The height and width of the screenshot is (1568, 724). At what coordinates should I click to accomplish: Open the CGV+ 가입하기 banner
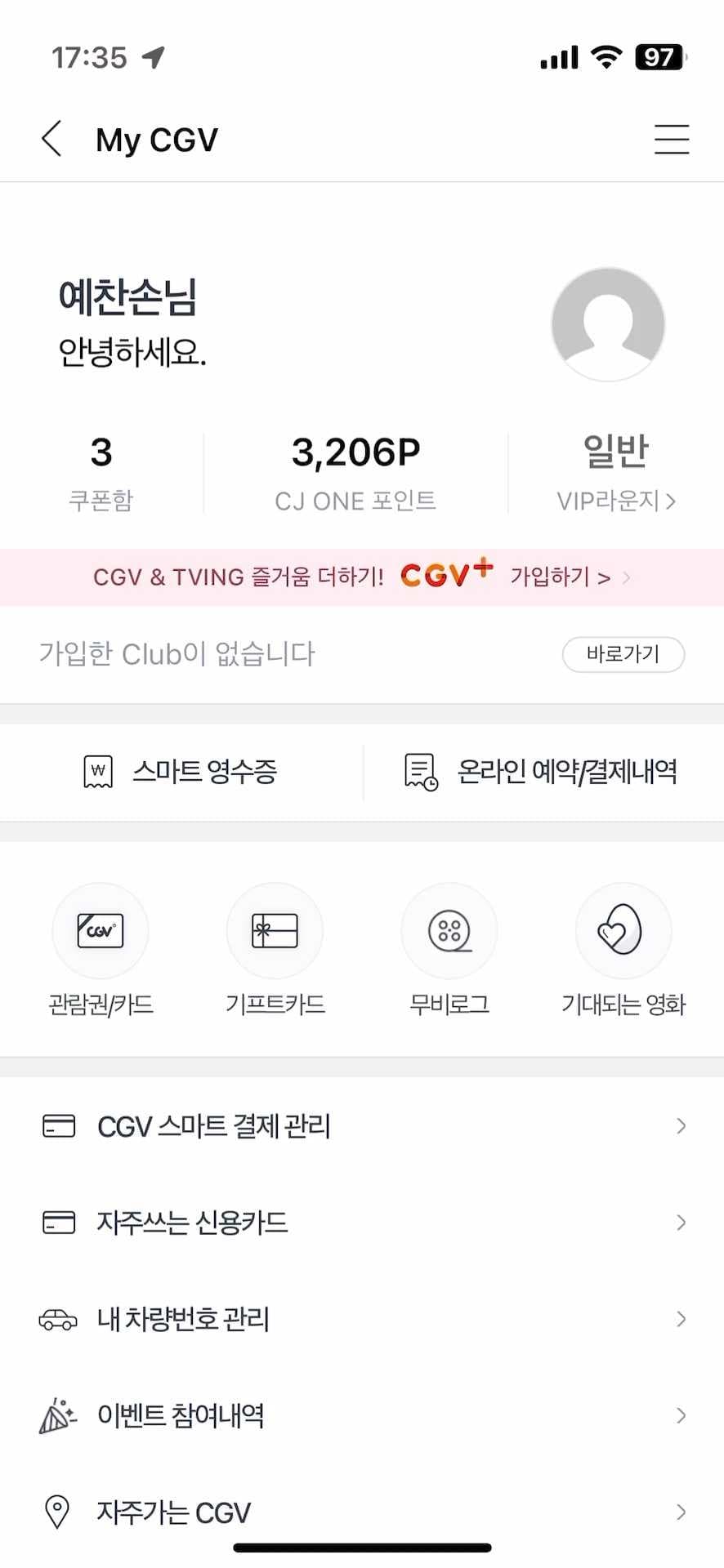pos(362,577)
